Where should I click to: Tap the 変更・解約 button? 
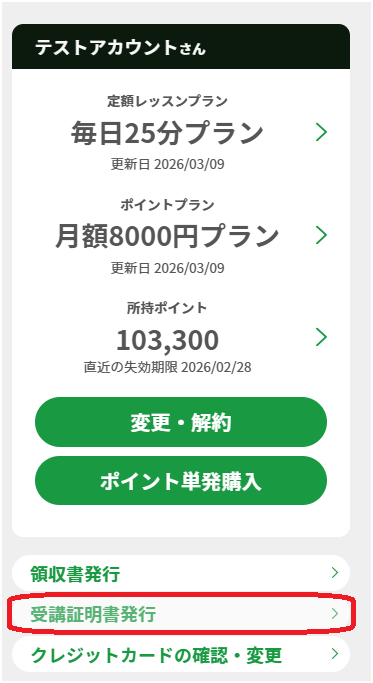(x=181, y=422)
